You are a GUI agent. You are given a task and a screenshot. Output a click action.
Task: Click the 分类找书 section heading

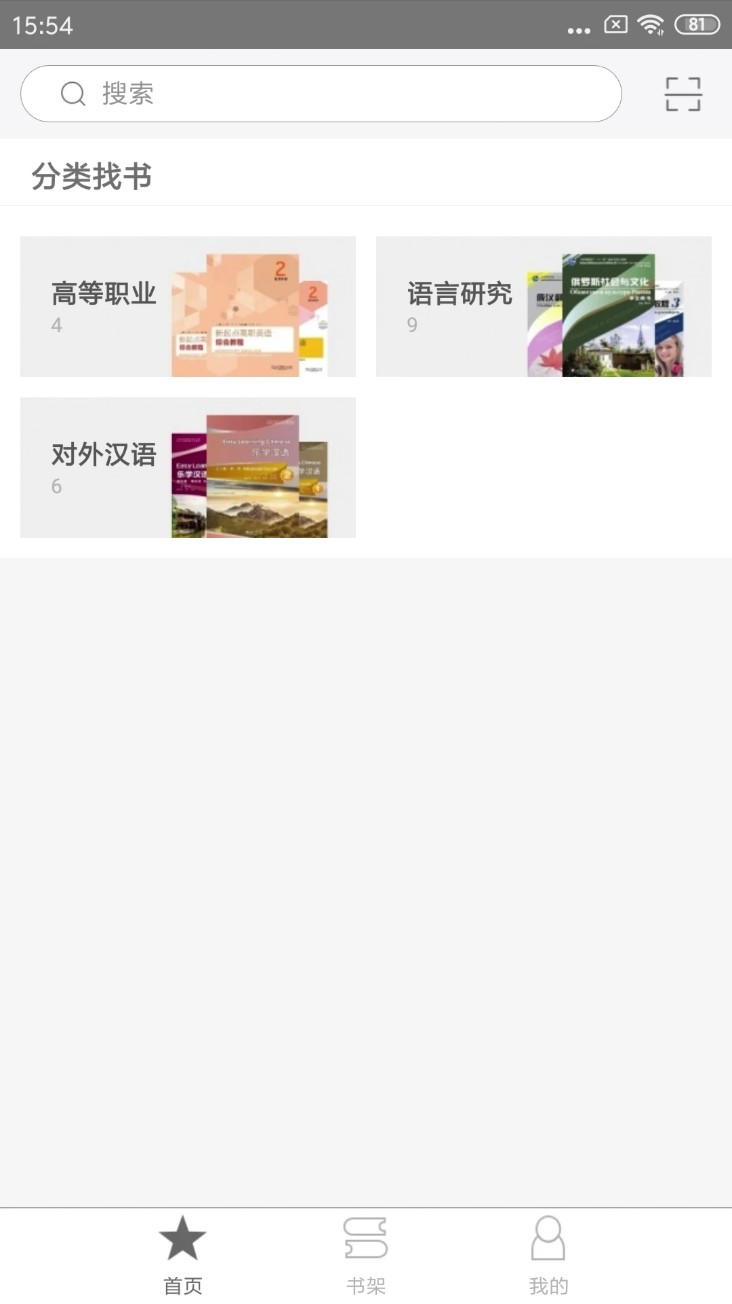point(91,176)
